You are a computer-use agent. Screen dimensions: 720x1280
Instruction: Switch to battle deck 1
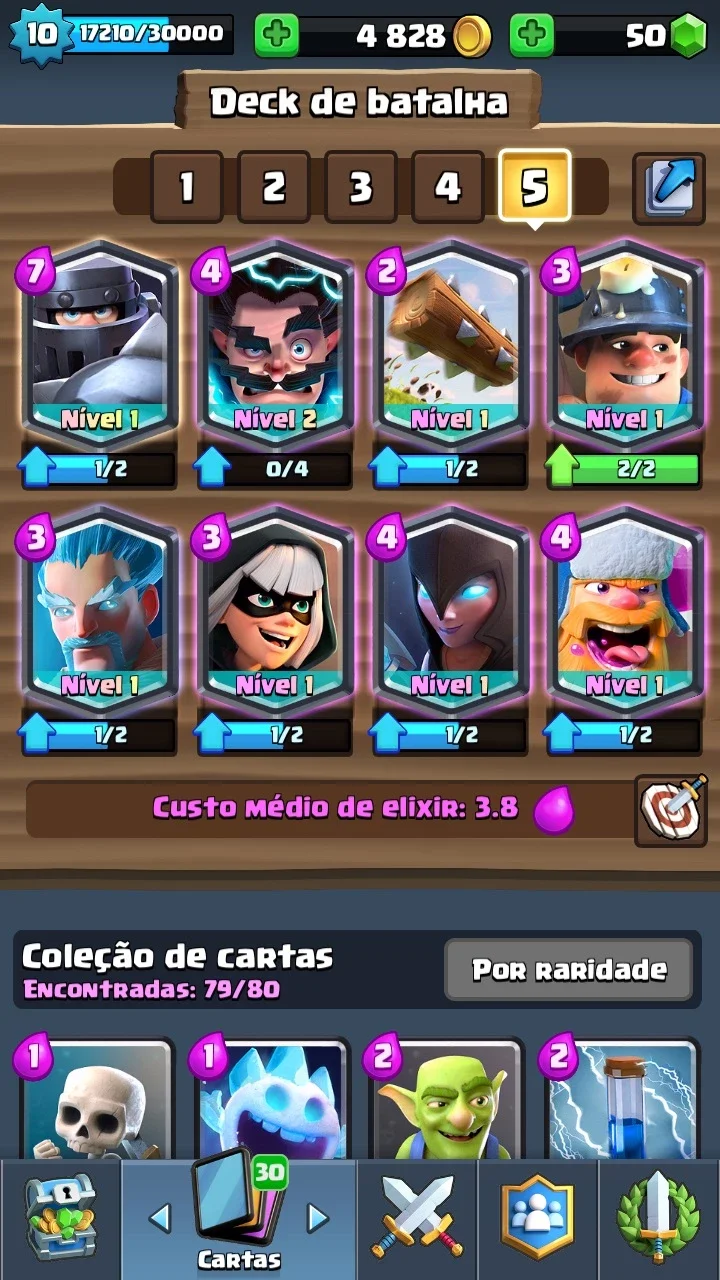click(x=187, y=186)
